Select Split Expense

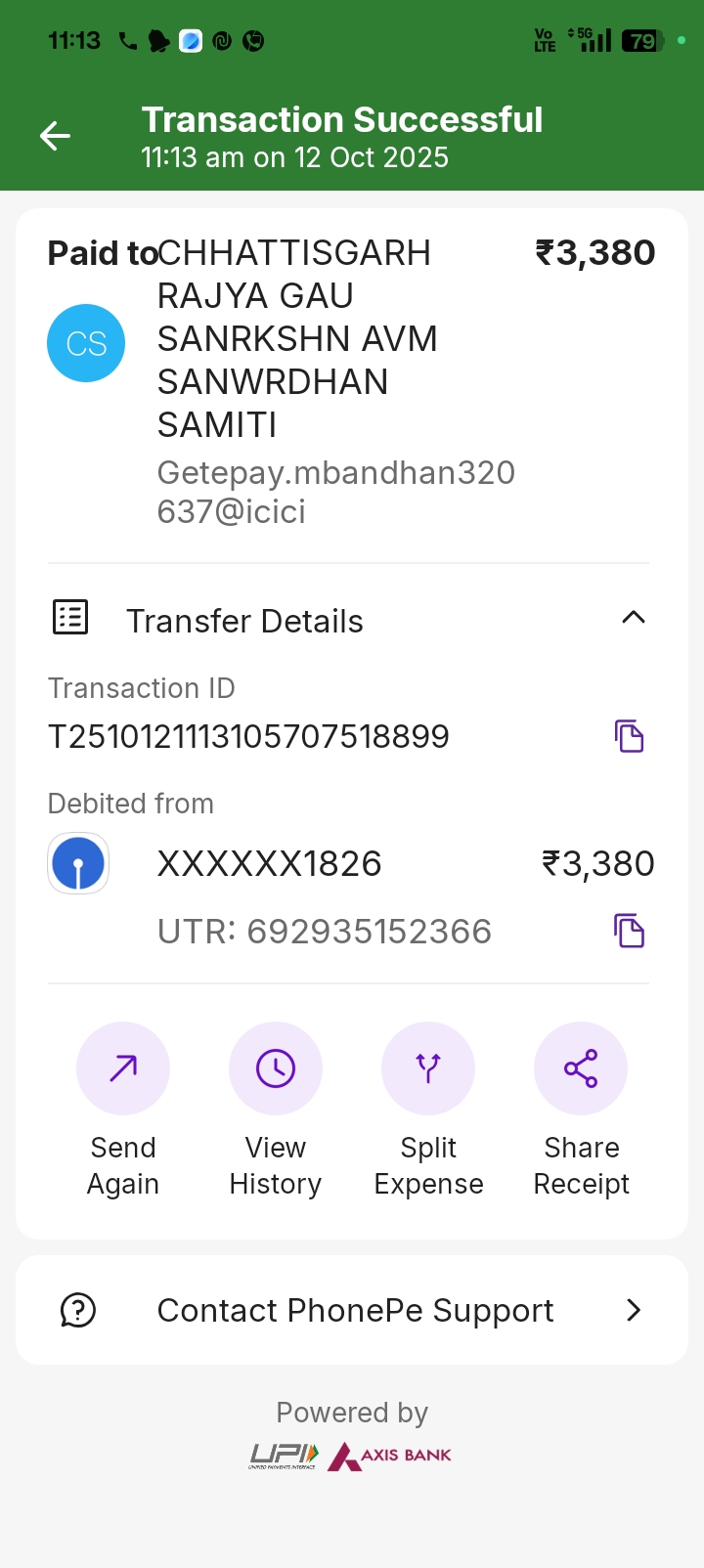coord(428,1068)
